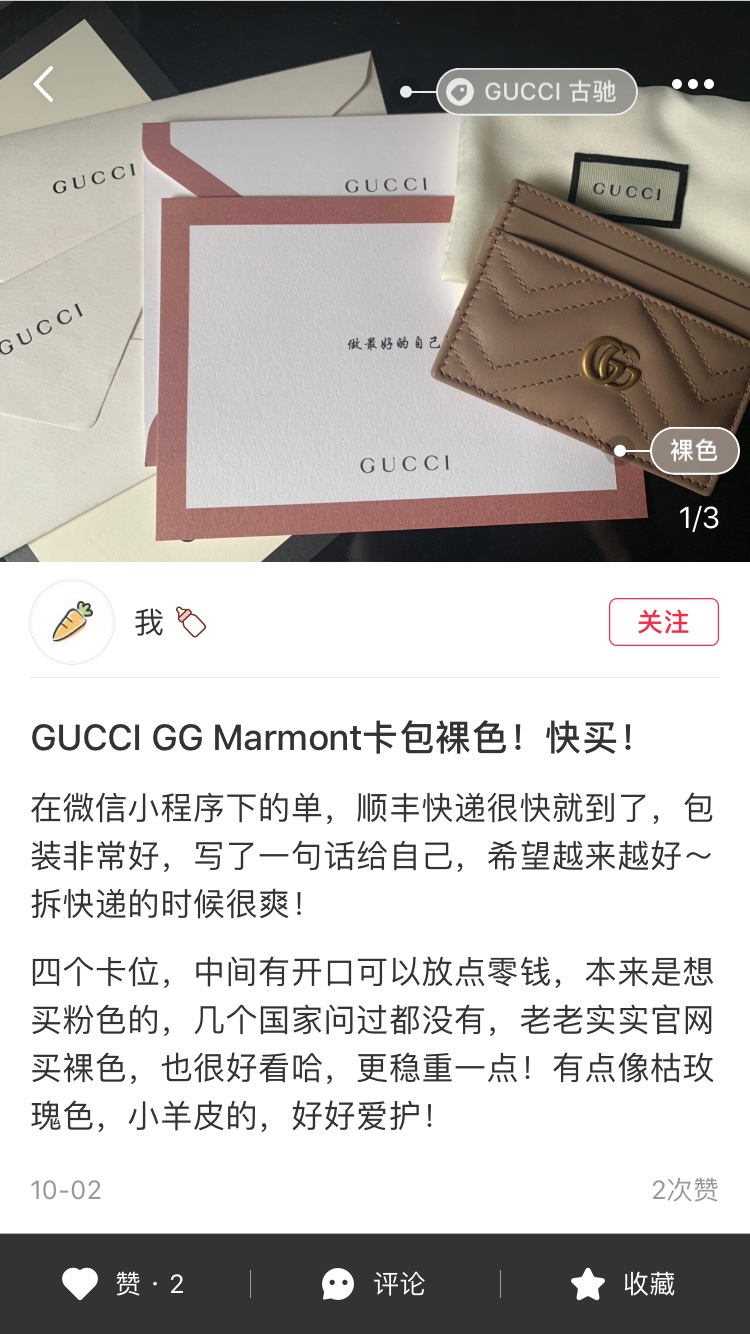Open the author's carrot avatar profile
750x1334 pixels.
click(72, 622)
